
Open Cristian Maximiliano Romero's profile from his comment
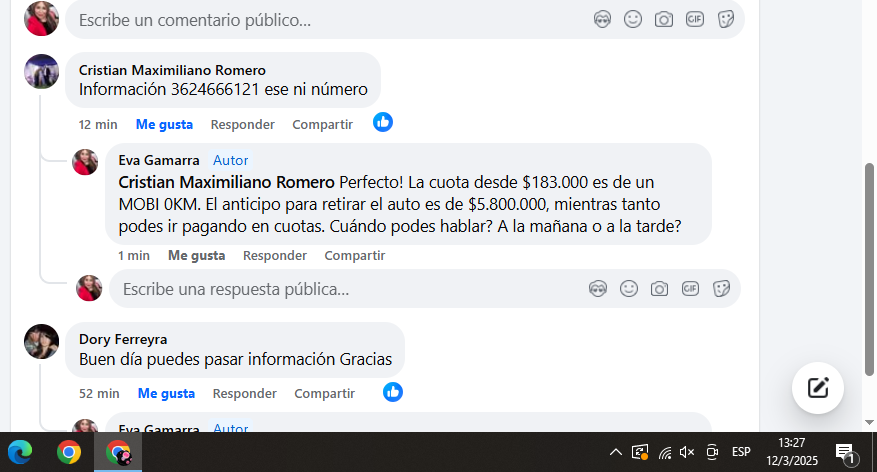(x=172, y=70)
